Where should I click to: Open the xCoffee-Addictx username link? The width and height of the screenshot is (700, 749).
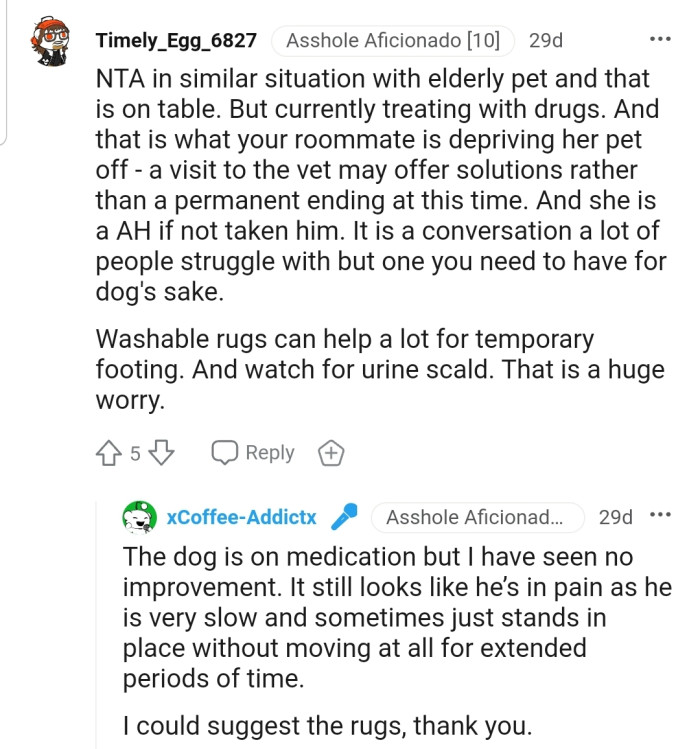242,517
